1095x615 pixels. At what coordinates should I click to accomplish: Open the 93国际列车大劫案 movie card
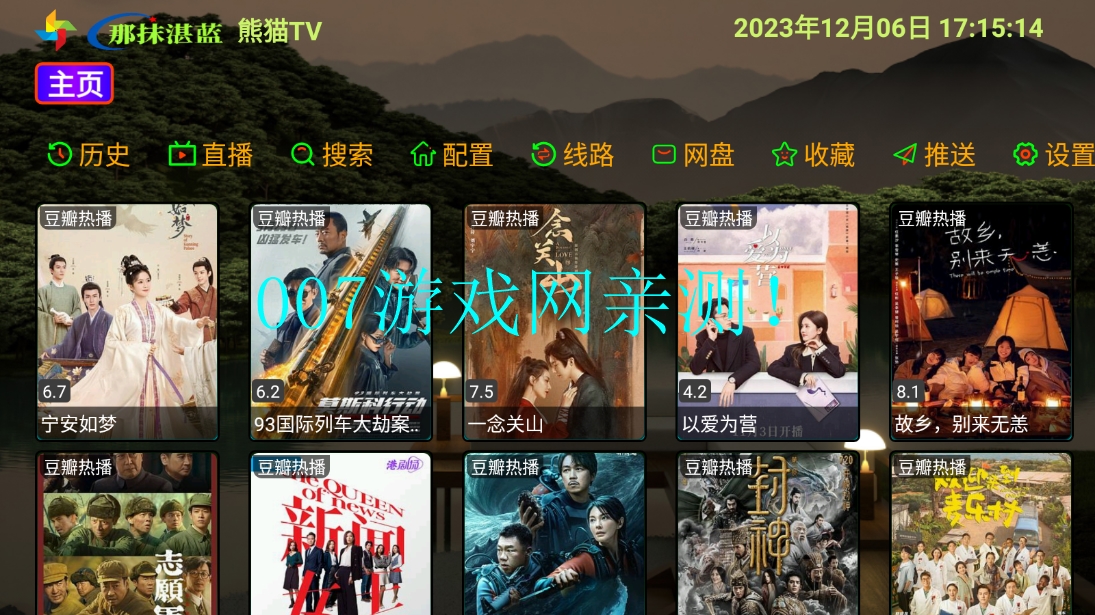pos(341,322)
